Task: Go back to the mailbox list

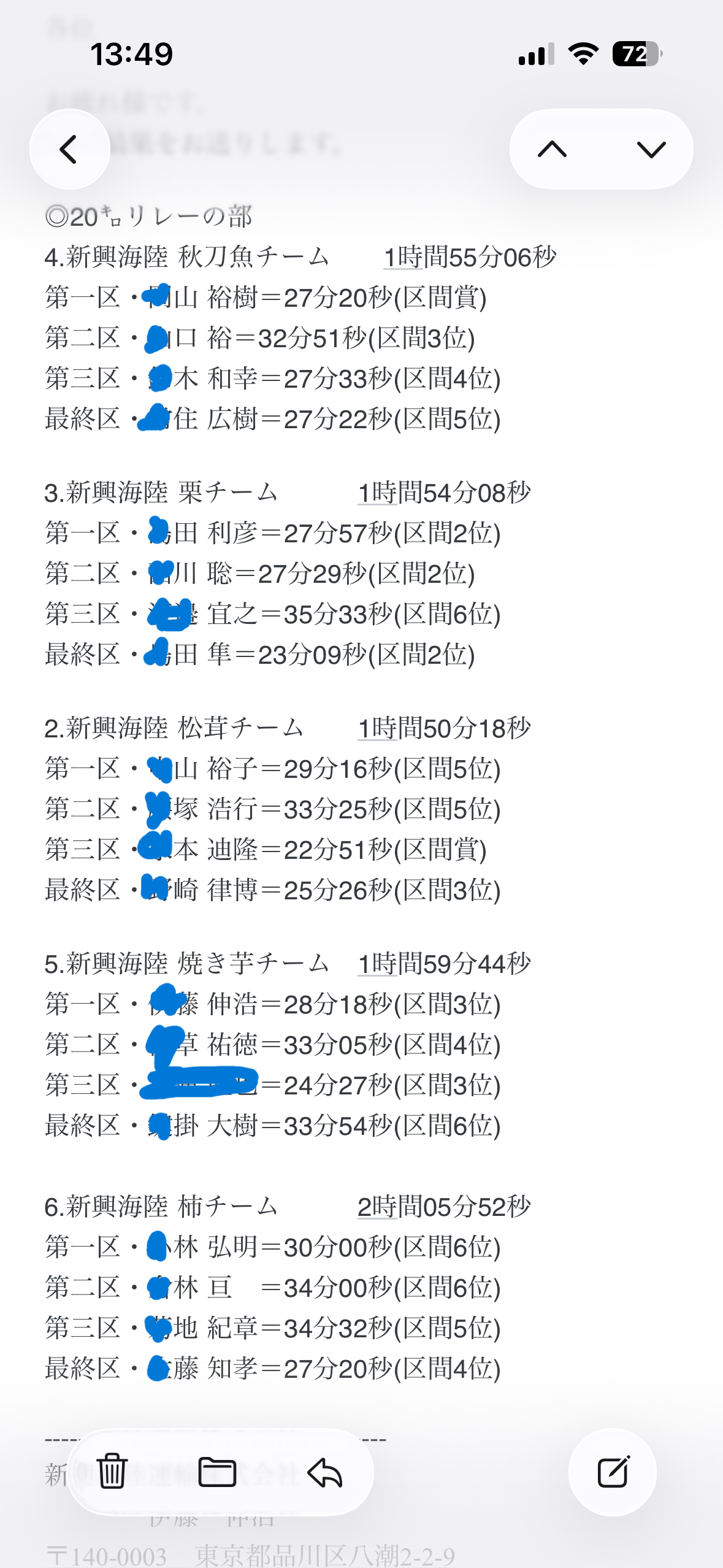Action: click(x=69, y=149)
